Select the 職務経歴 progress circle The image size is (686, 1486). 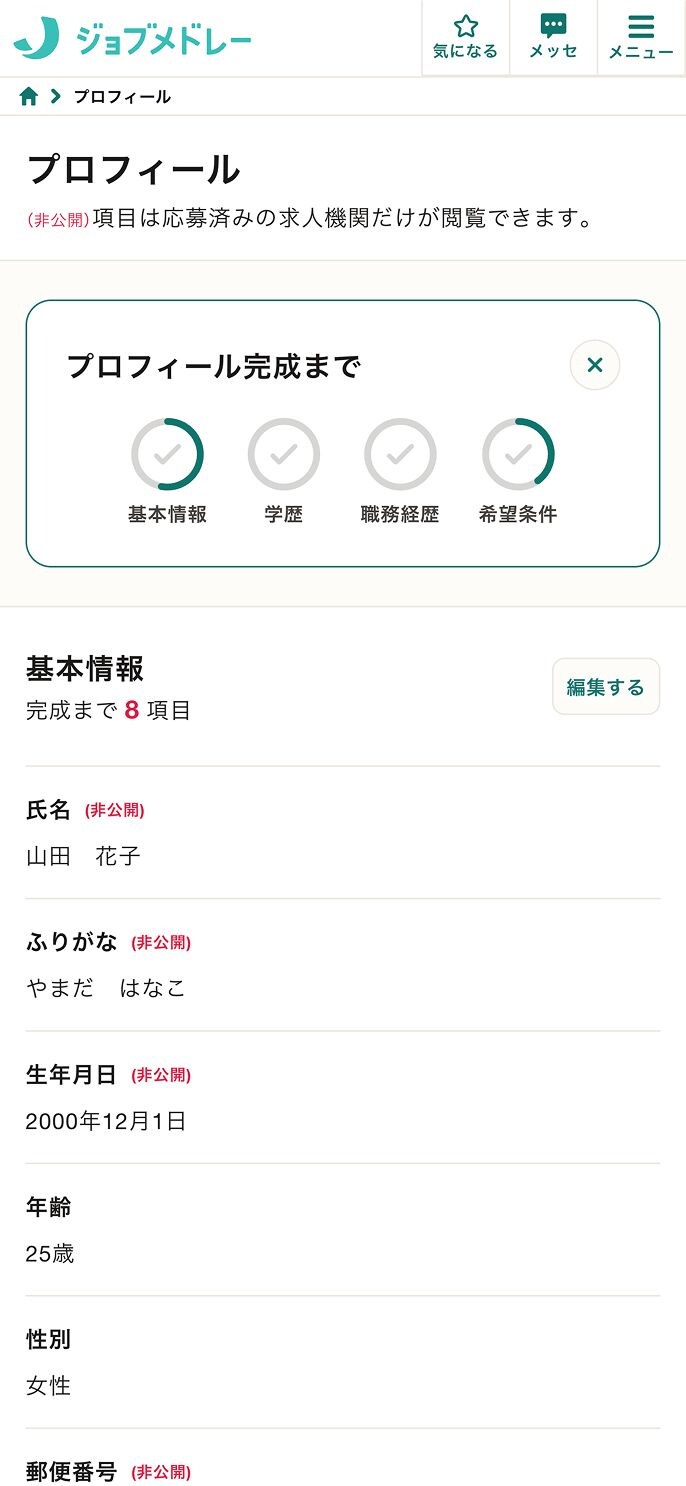click(400, 454)
